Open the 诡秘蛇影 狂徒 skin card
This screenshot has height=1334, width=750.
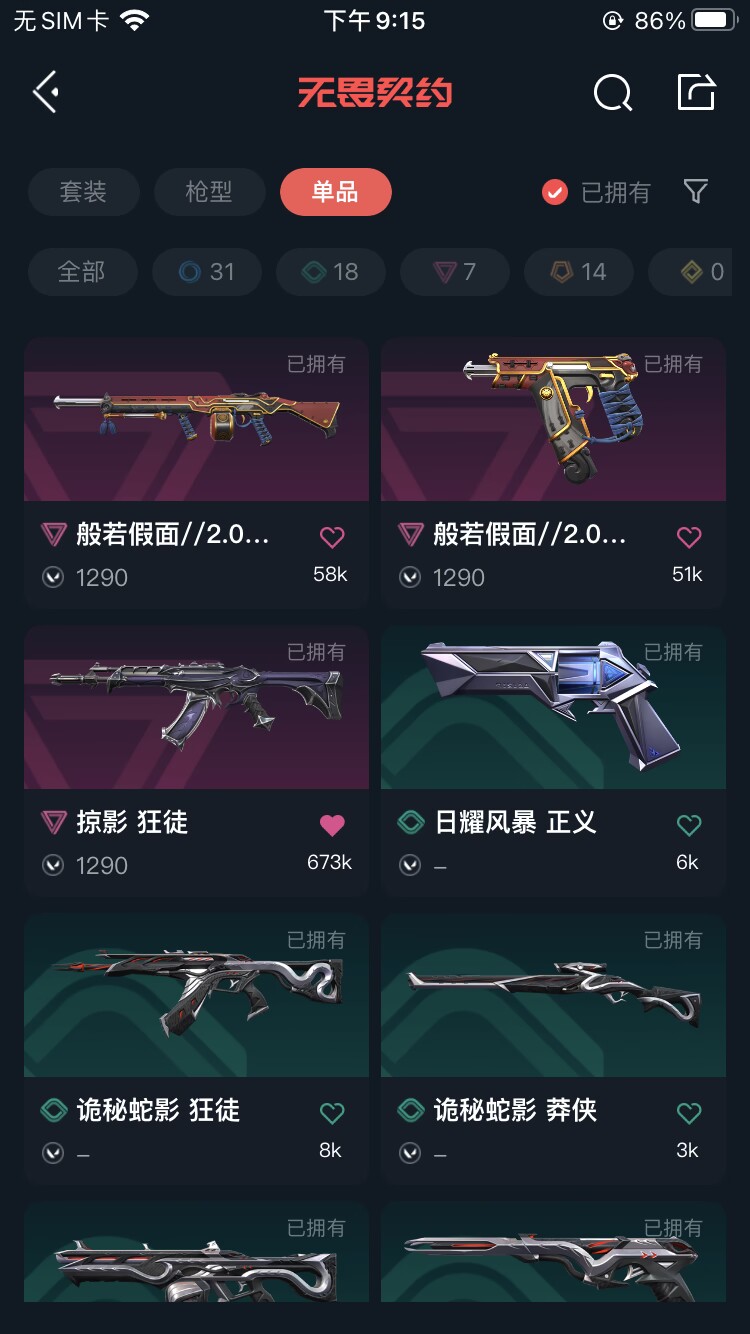[196, 1049]
